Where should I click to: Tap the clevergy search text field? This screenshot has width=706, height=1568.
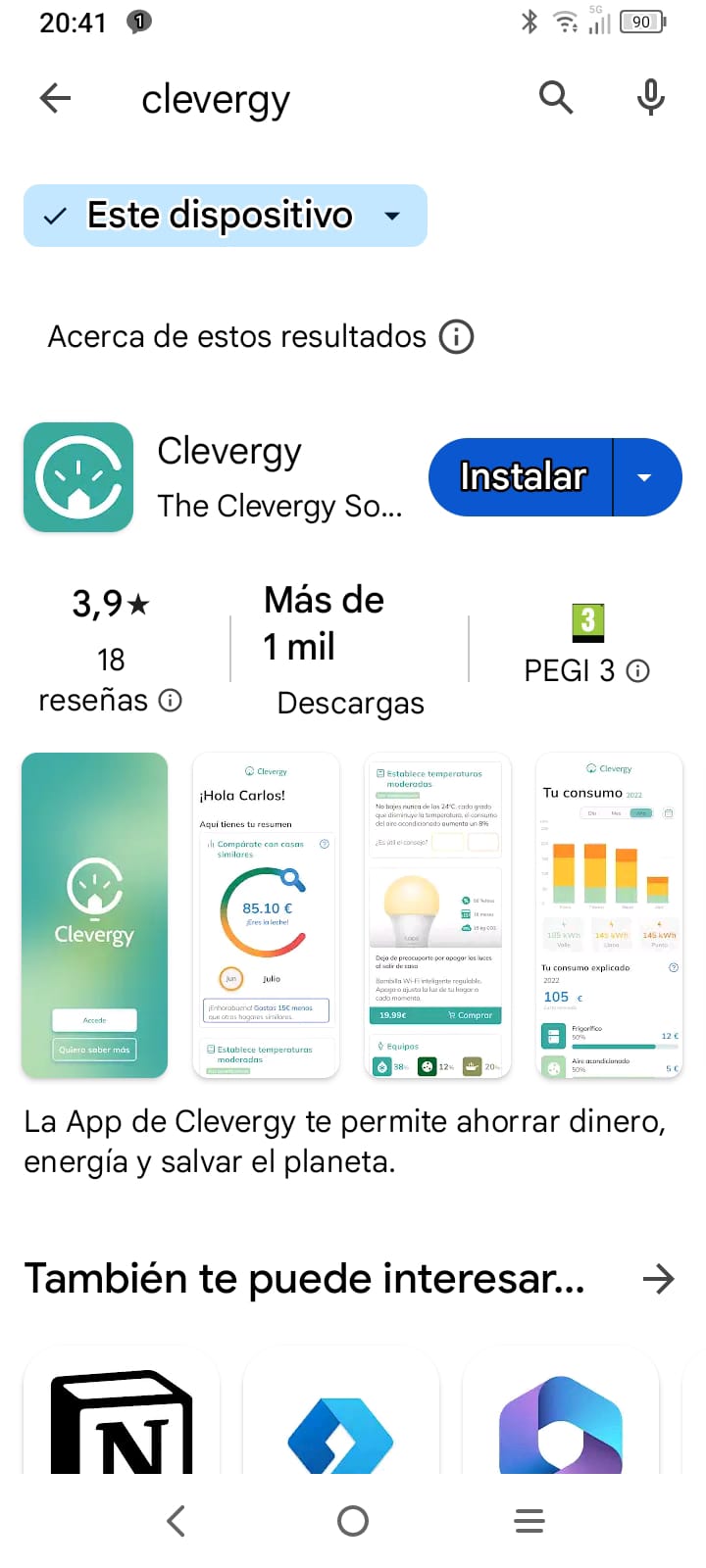pos(294,99)
